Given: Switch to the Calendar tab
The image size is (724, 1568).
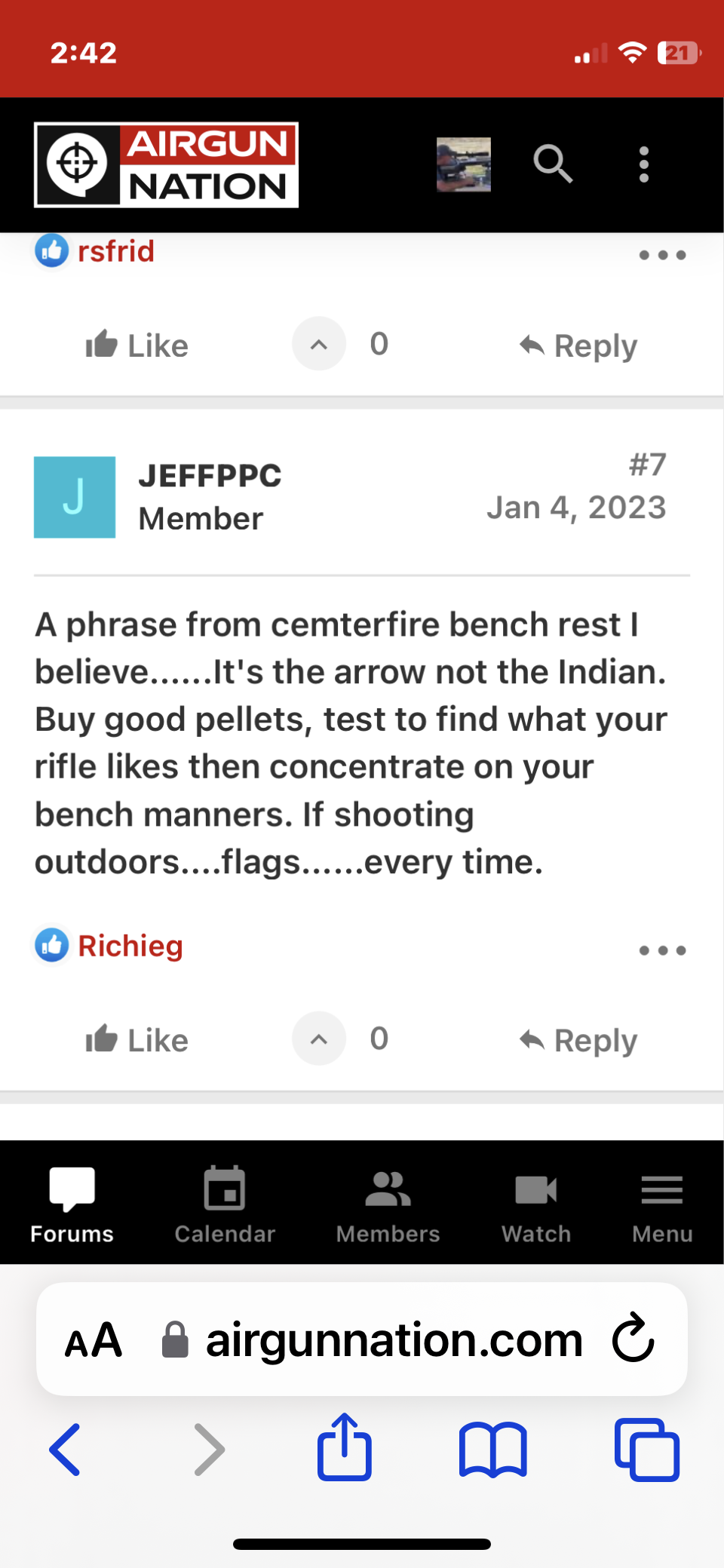Looking at the screenshot, I should tap(225, 1204).
